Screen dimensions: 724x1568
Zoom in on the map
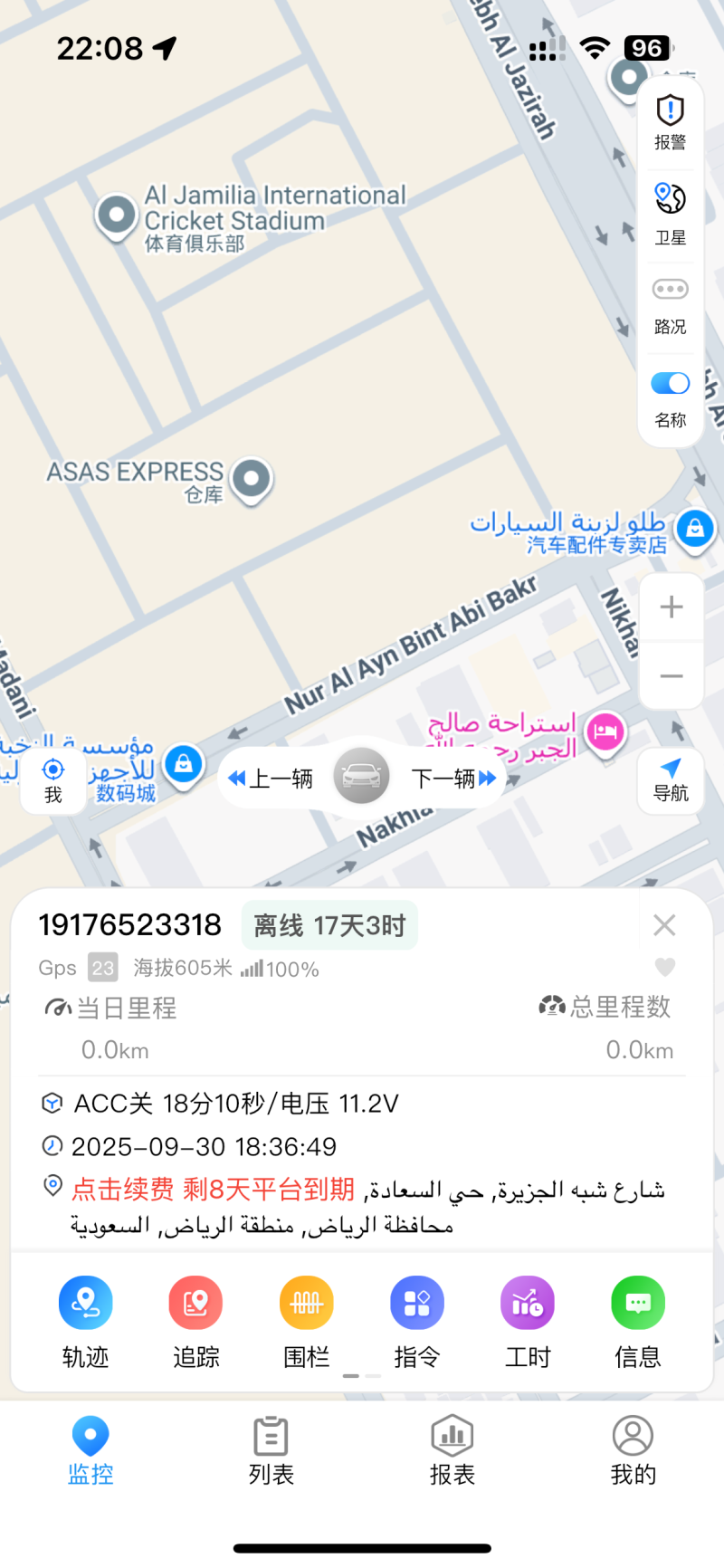[x=671, y=607]
